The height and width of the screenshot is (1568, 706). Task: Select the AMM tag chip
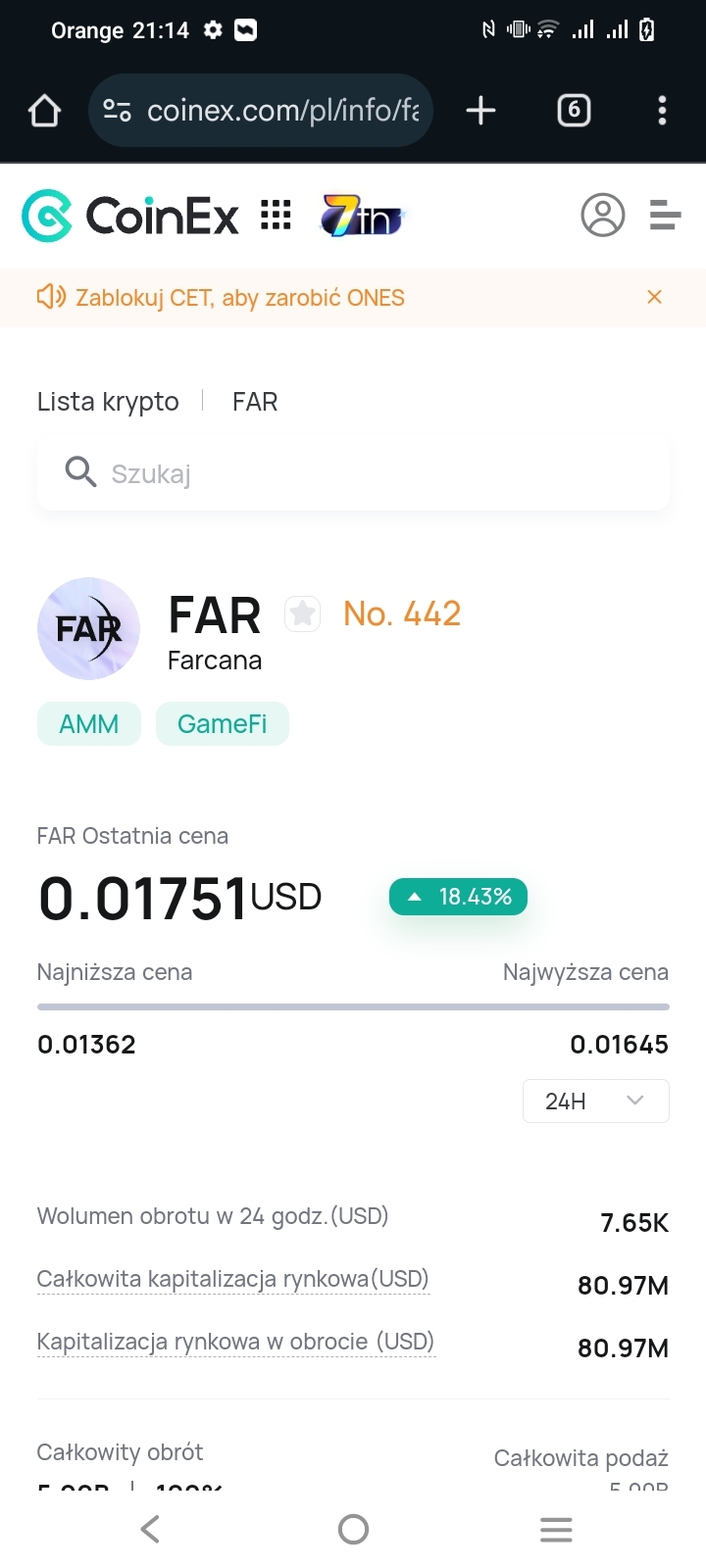coord(89,724)
